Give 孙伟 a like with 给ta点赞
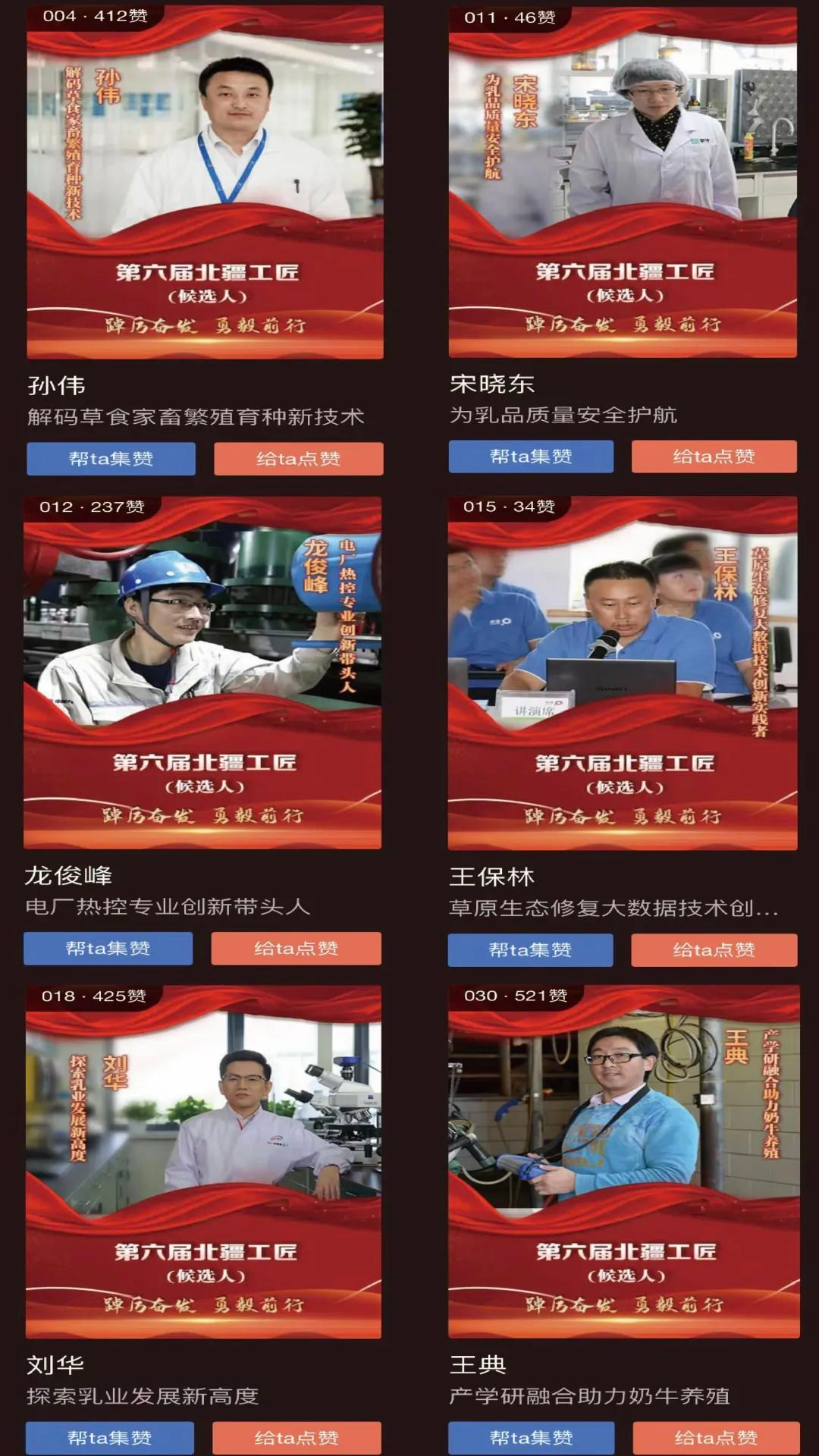Viewport: 819px width, 1456px height. 298,459
